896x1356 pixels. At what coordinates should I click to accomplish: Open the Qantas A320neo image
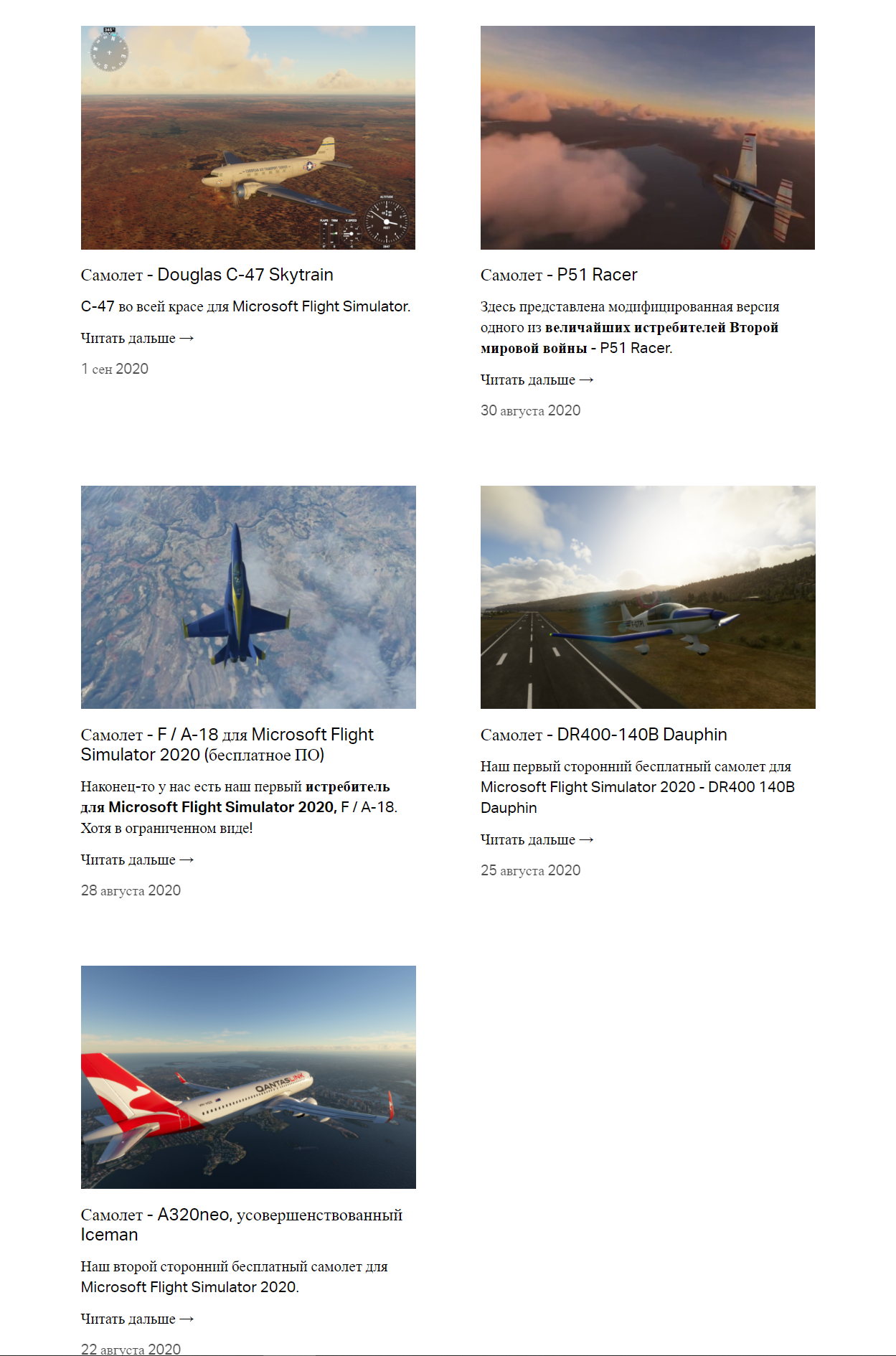247,1077
